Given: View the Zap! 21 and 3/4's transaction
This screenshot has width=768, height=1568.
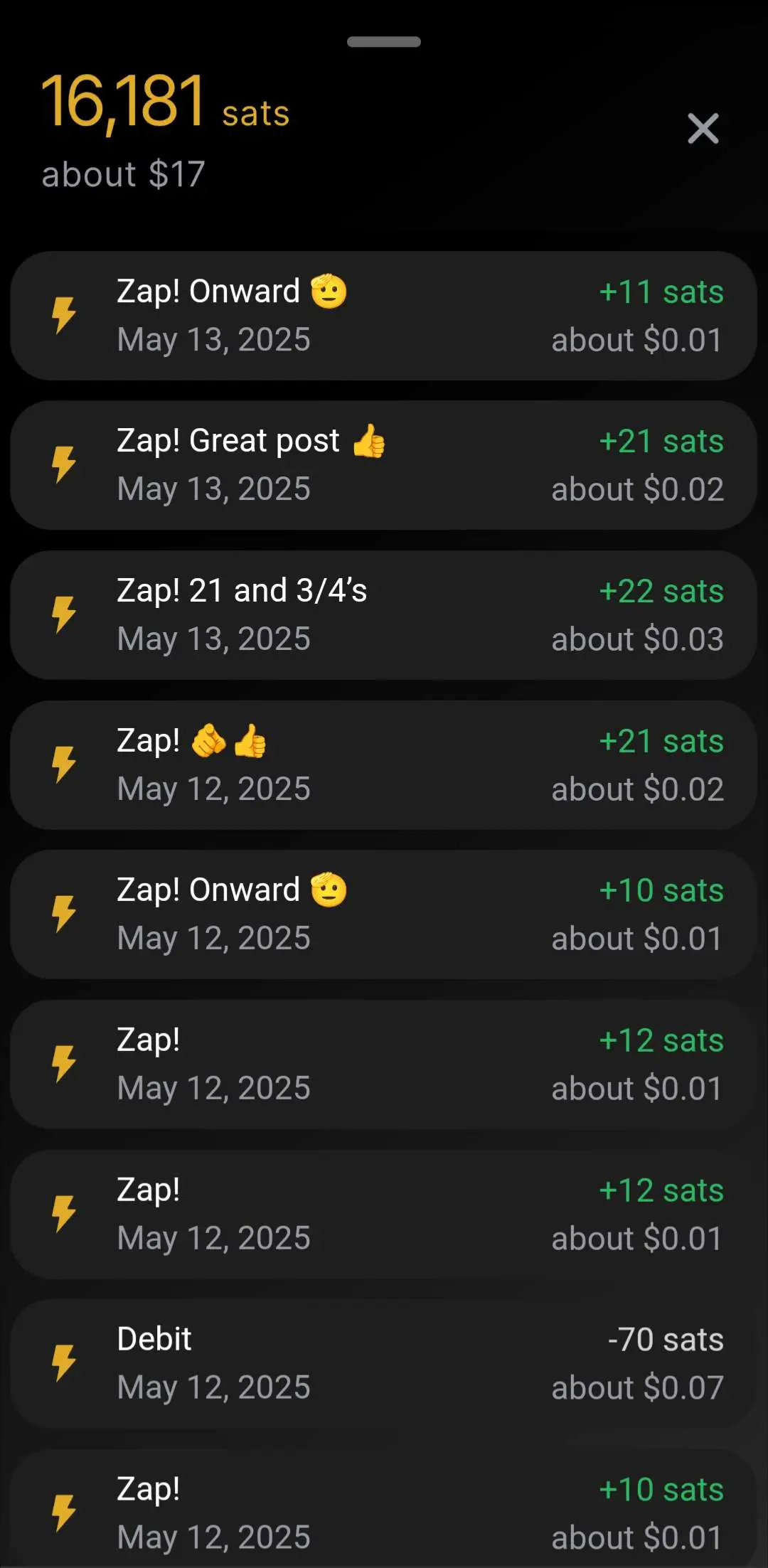Looking at the screenshot, I should (384, 615).
